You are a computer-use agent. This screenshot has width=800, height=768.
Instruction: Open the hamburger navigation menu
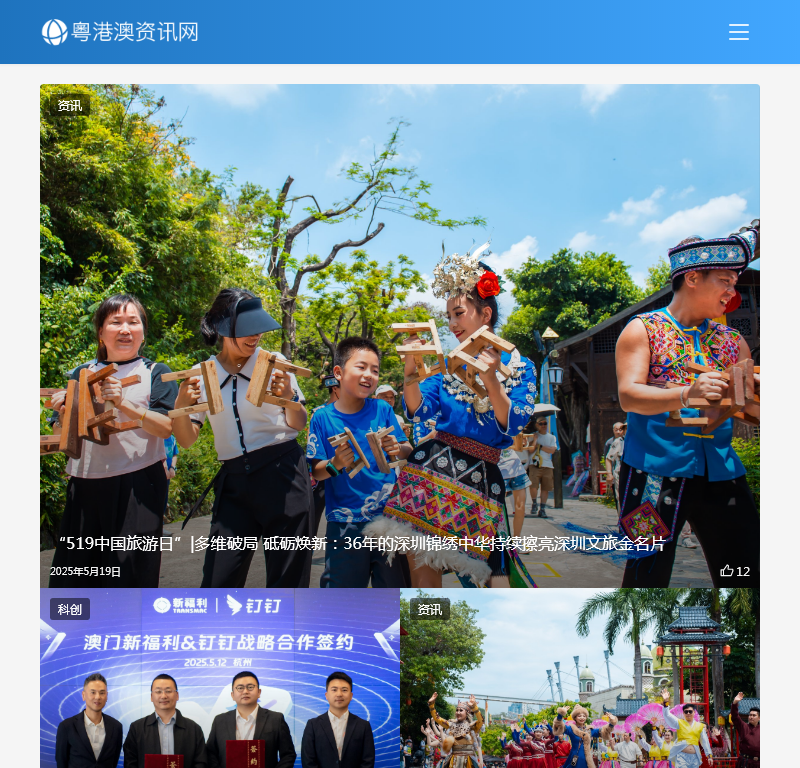[x=739, y=32]
